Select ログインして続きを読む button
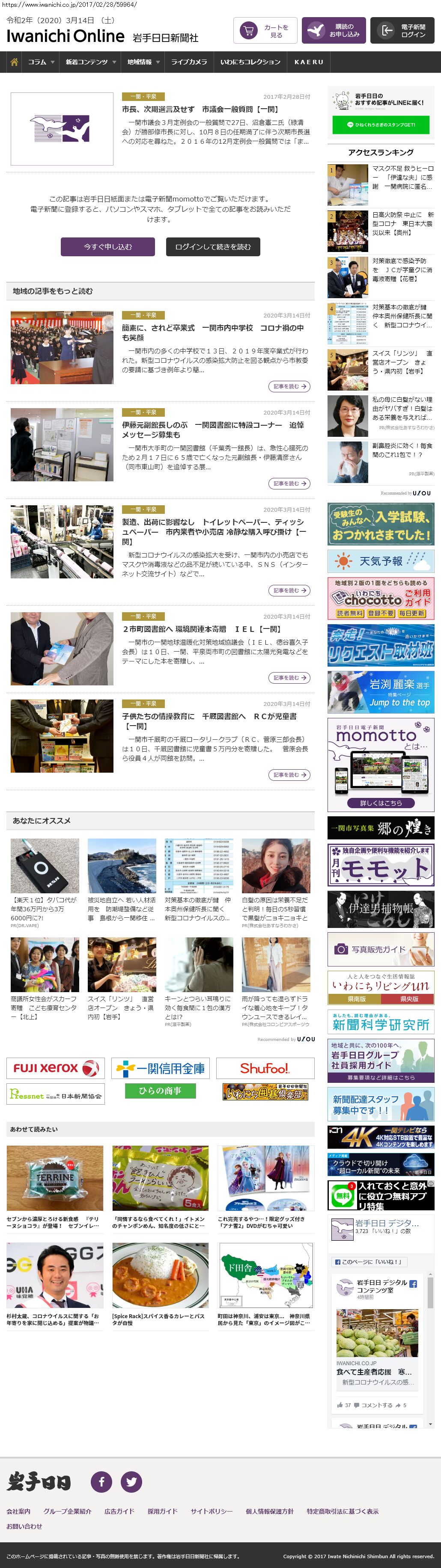This screenshot has height=1568, width=441. click(x=213, y=246)
